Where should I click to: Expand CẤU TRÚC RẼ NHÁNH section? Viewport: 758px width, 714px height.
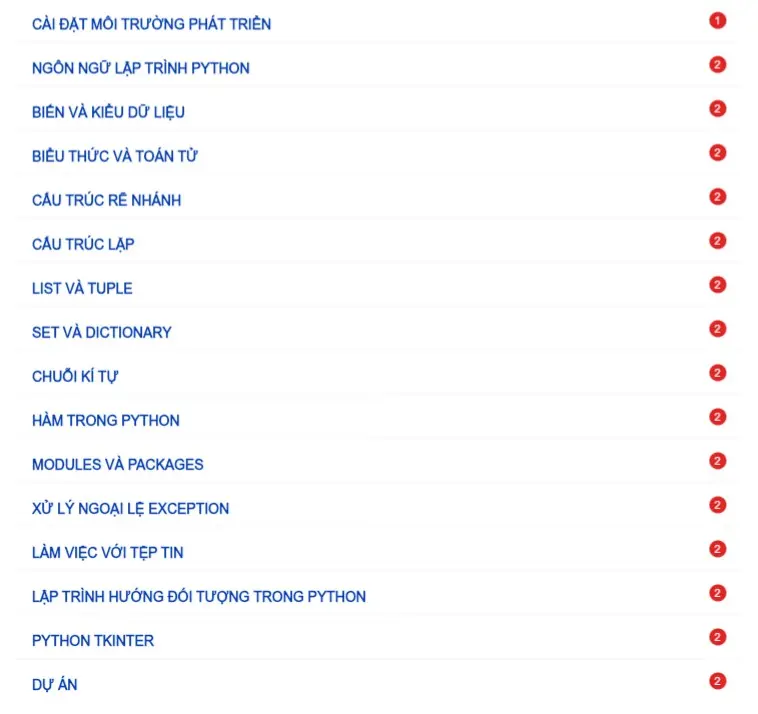point(106,200)
